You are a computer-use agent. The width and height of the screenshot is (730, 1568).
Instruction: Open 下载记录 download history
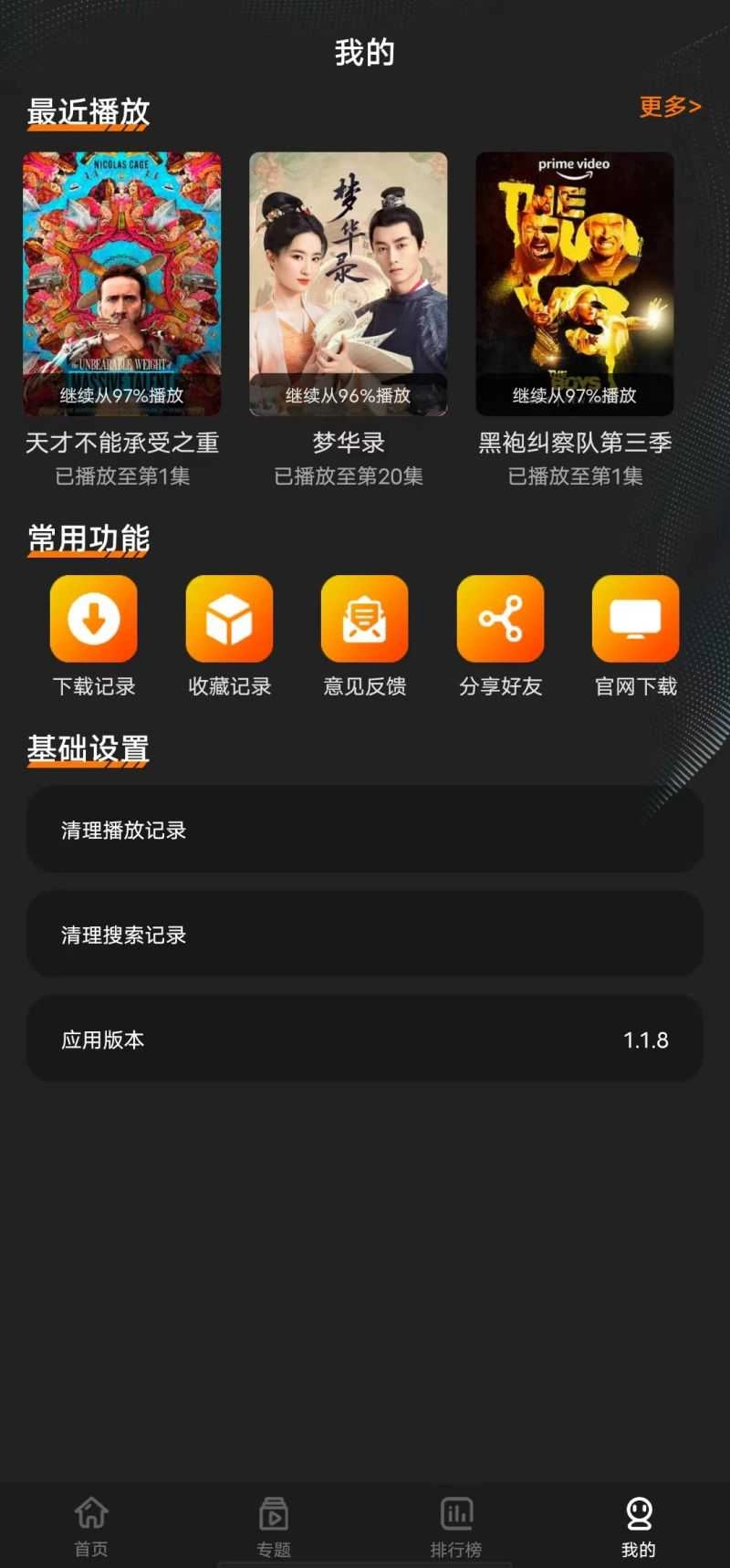pos(94,636)
